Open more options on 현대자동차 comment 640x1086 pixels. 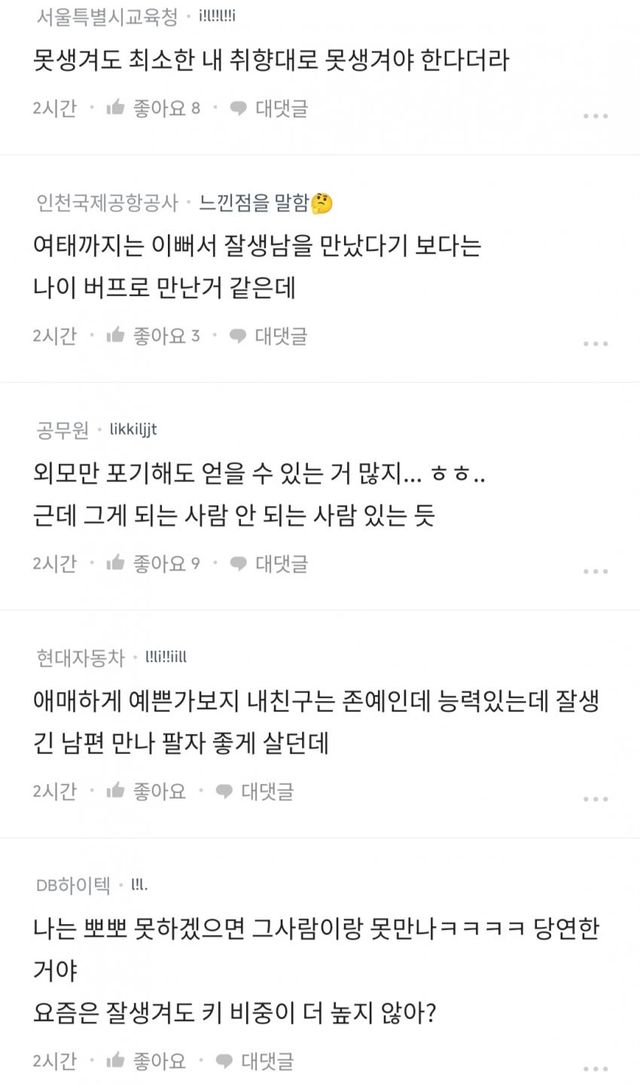pos(595,799)
